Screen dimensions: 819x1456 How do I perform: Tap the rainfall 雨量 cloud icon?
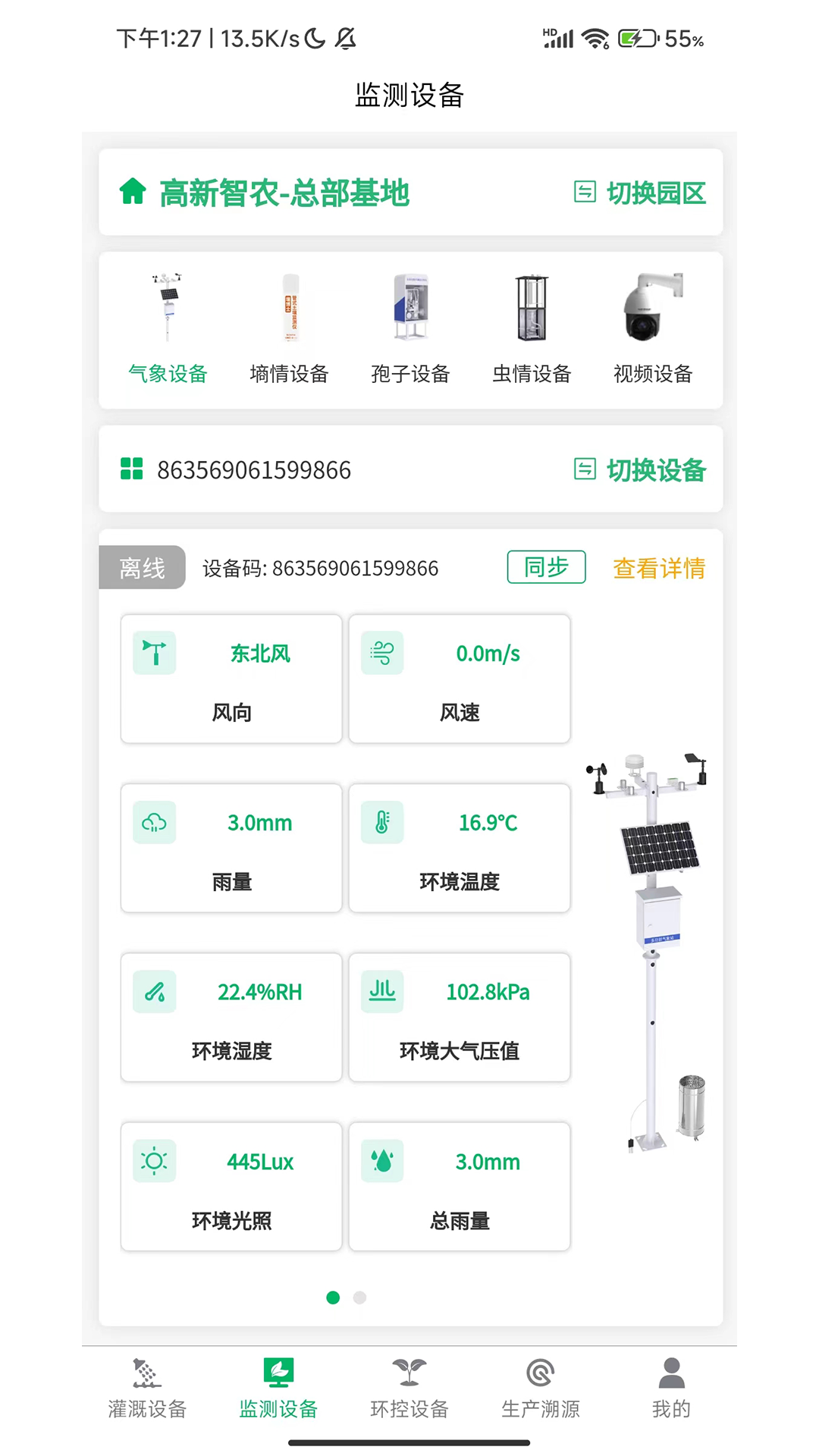(x=154, y=821)
